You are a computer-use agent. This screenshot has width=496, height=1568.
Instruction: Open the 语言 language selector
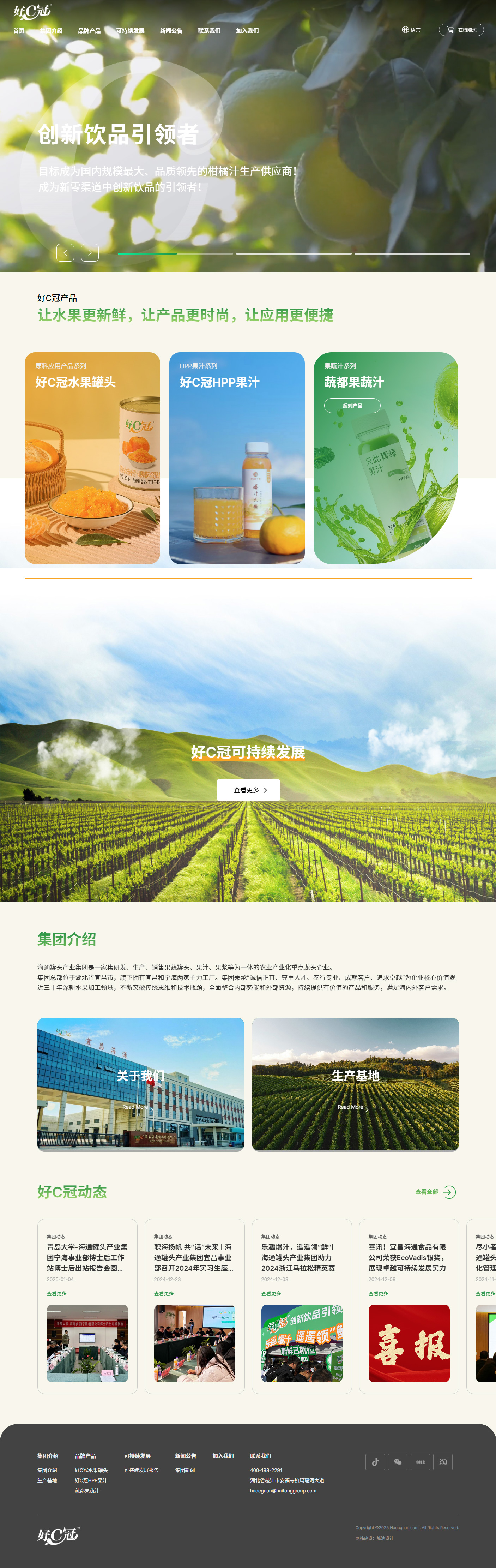[411, 30]
